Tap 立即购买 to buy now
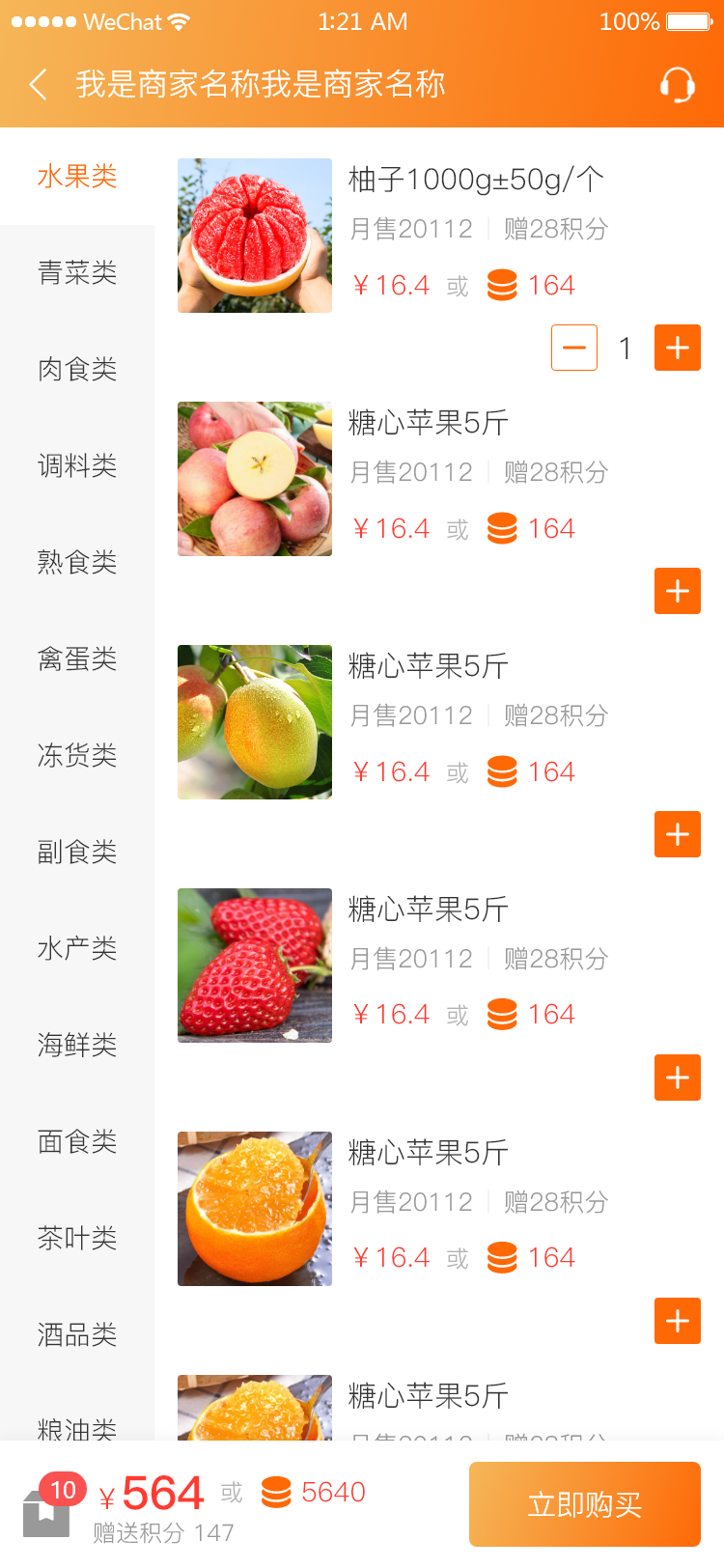The width and height of the screenshot is (724, 1568). pos(585,1504)
